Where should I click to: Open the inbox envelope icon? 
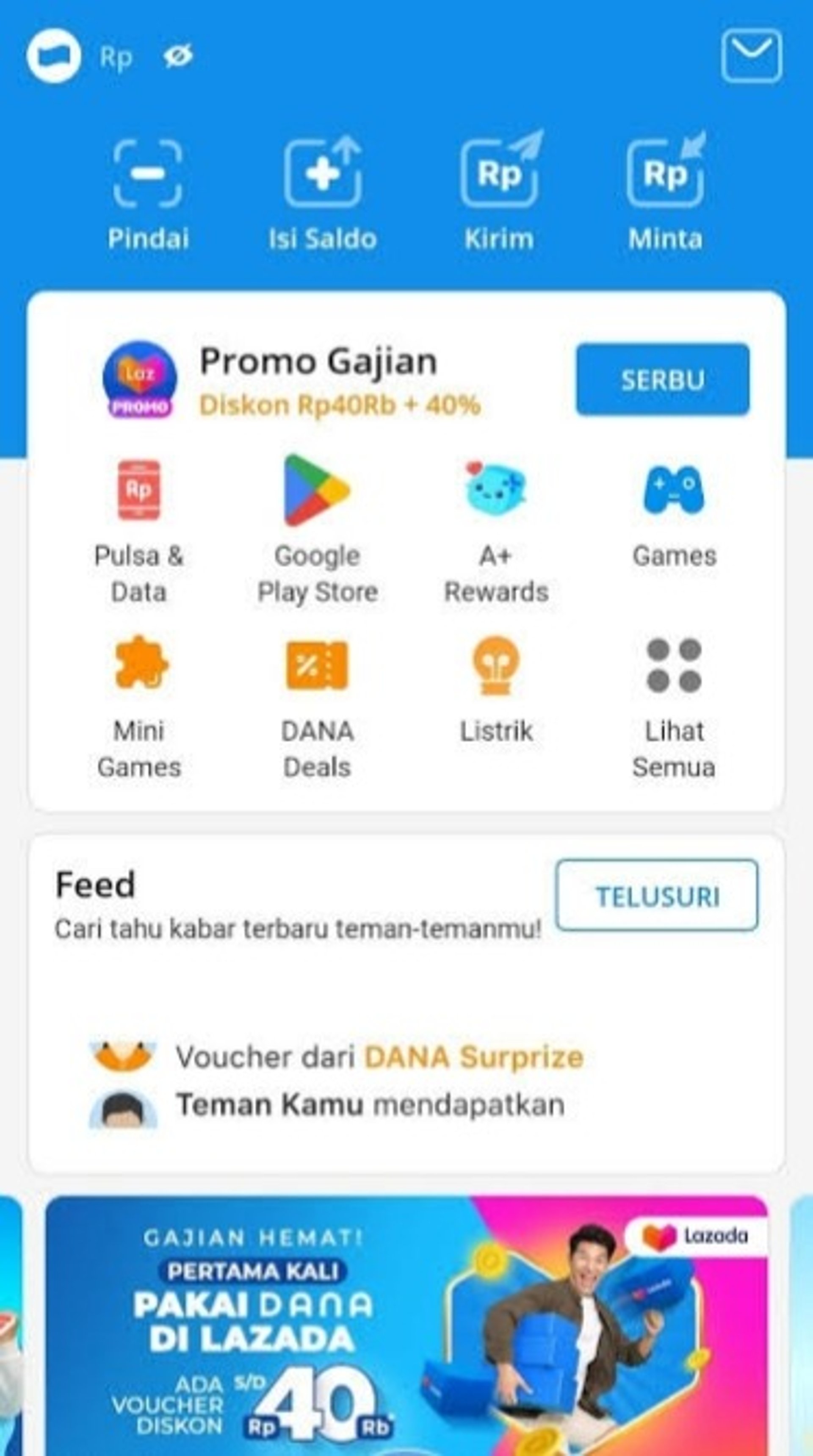752,56
